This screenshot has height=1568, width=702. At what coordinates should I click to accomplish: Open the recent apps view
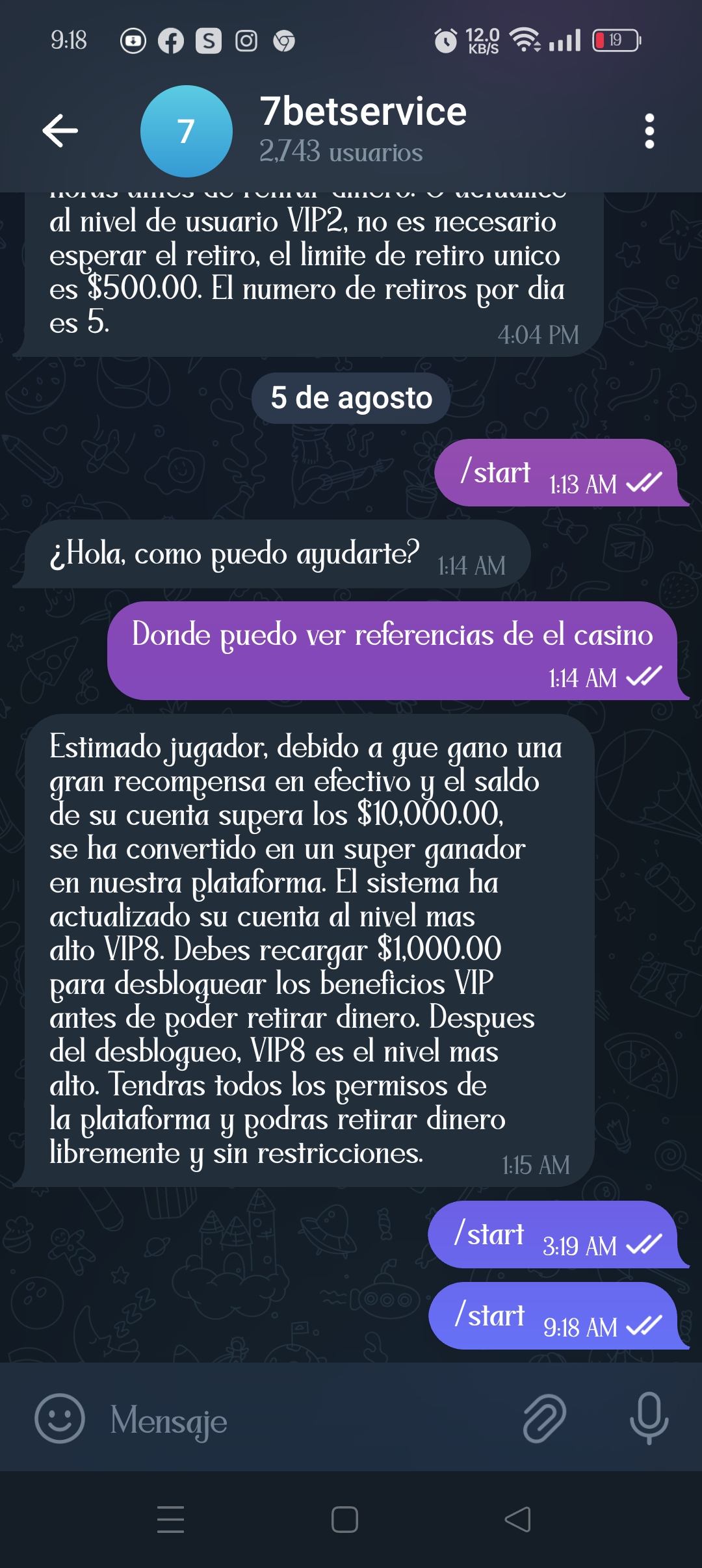coord(171,1520)
